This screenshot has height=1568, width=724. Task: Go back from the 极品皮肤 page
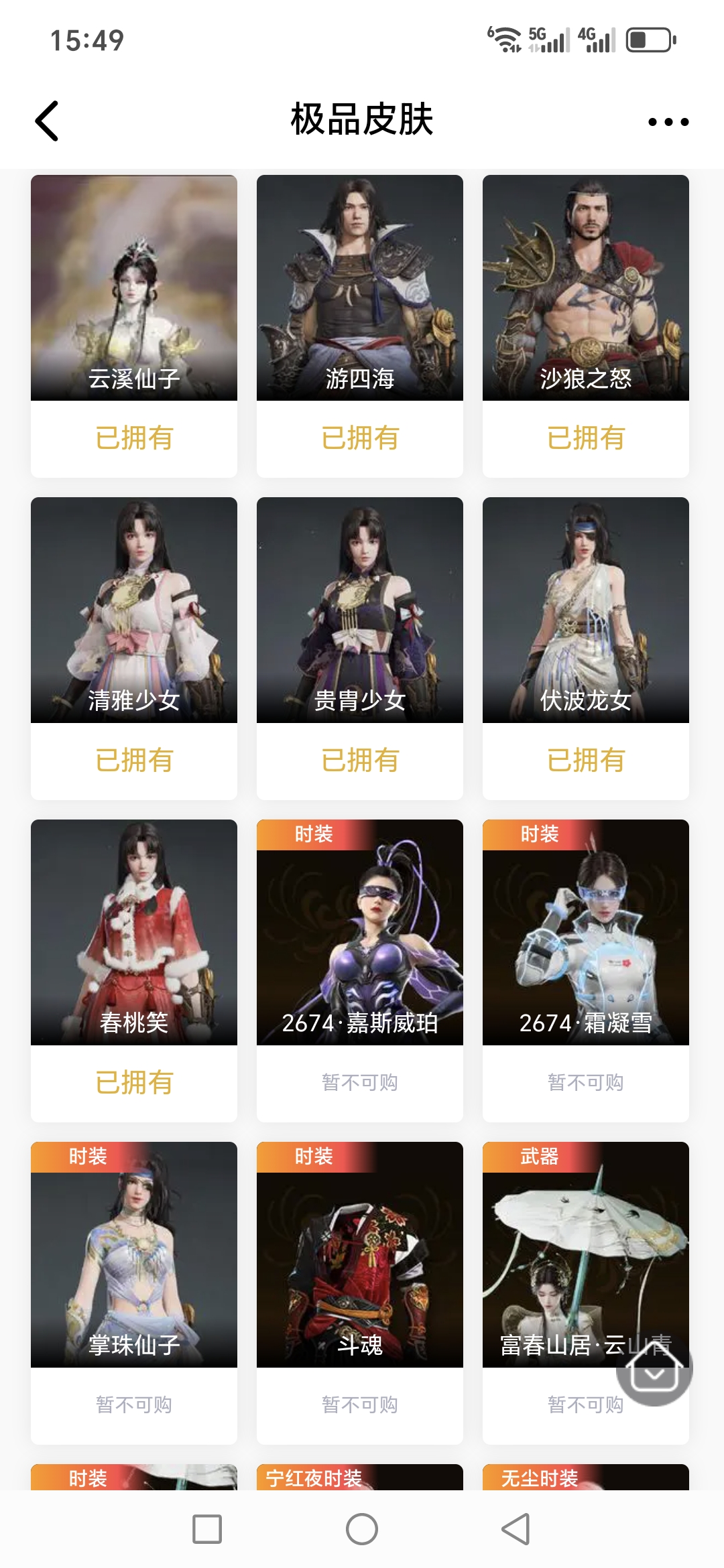coord(47,121)
